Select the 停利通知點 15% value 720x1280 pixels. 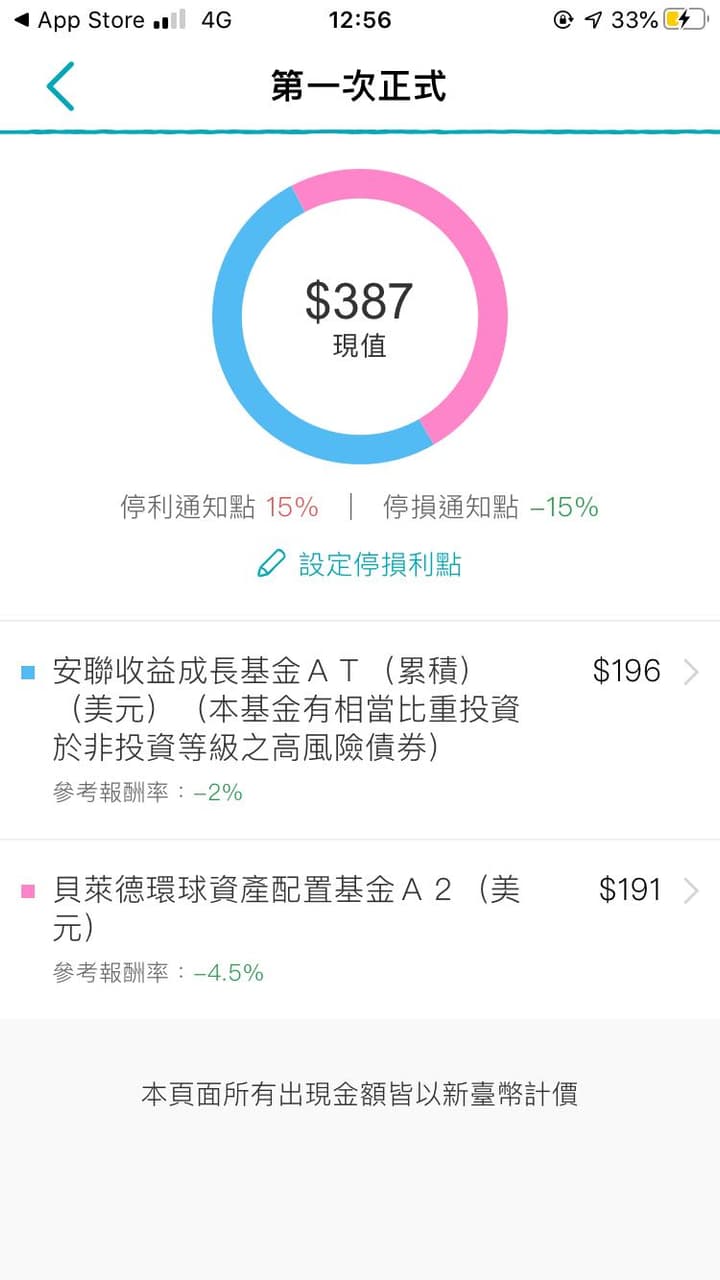tap(293, 508)
